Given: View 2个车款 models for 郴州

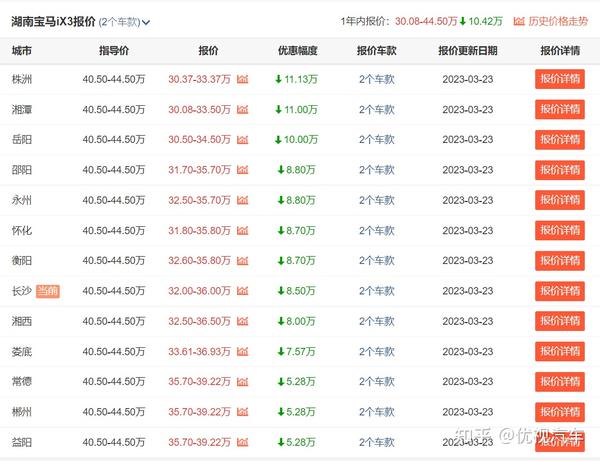Looking at the screenshot, I should (379, 412).
